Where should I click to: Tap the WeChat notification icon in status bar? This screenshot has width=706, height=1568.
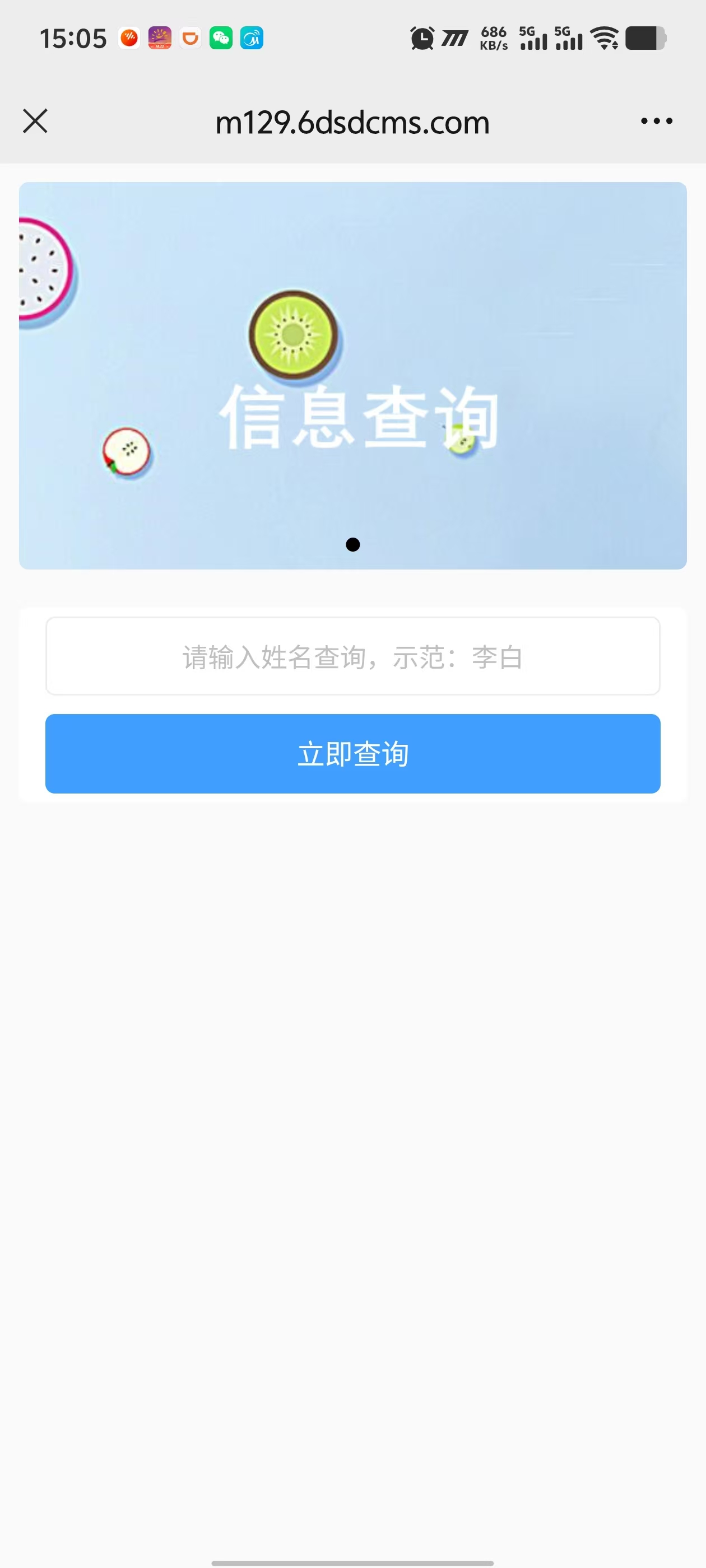222,38
